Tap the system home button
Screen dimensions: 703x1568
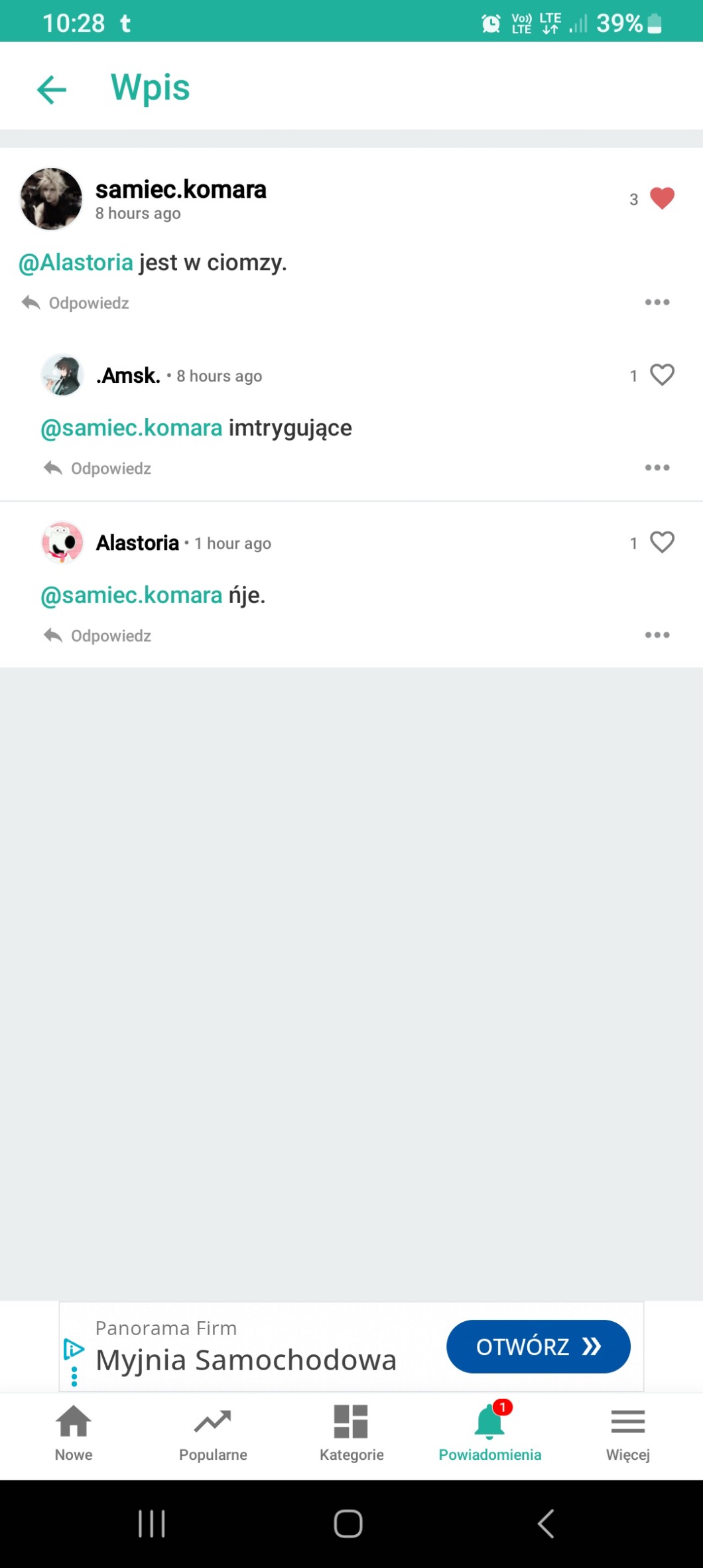(x=348, y=1524)
